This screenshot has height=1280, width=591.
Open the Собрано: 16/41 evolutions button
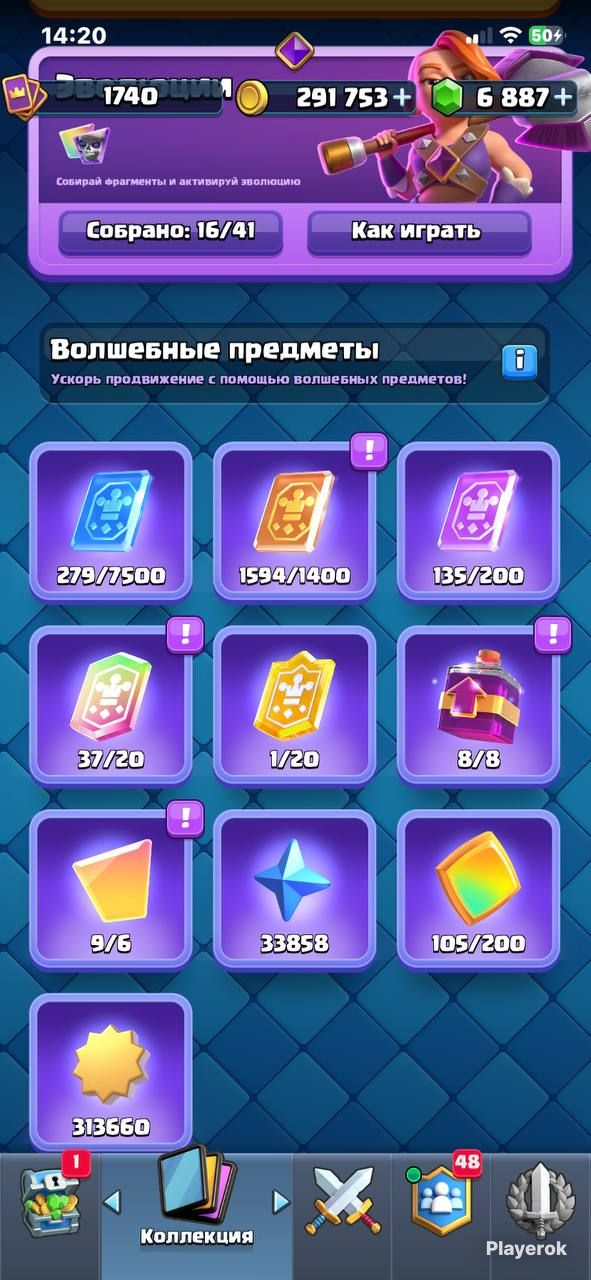click(x=171, y=232)
